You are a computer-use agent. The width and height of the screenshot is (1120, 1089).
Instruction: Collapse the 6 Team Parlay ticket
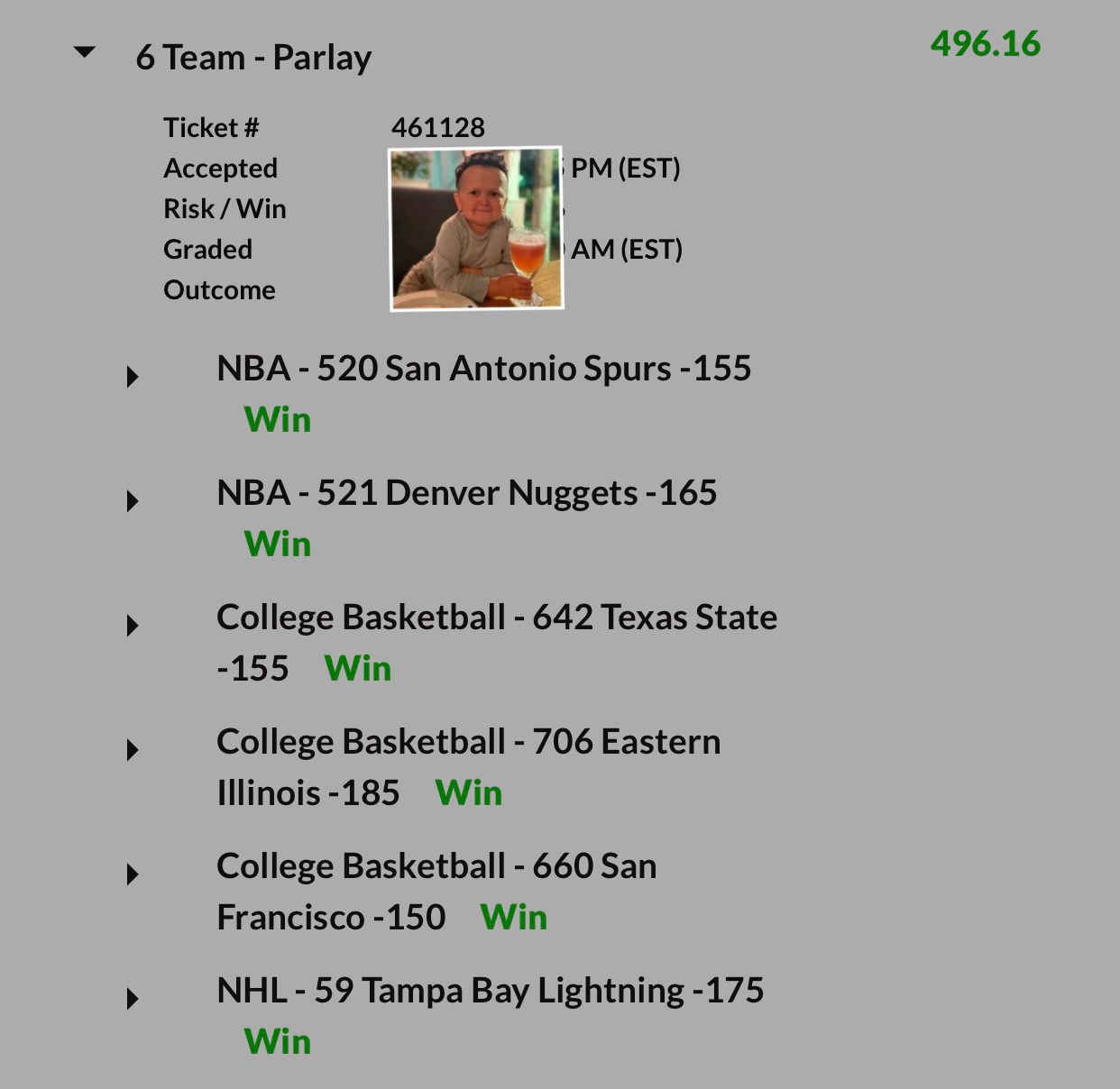(x=84, y=53)
